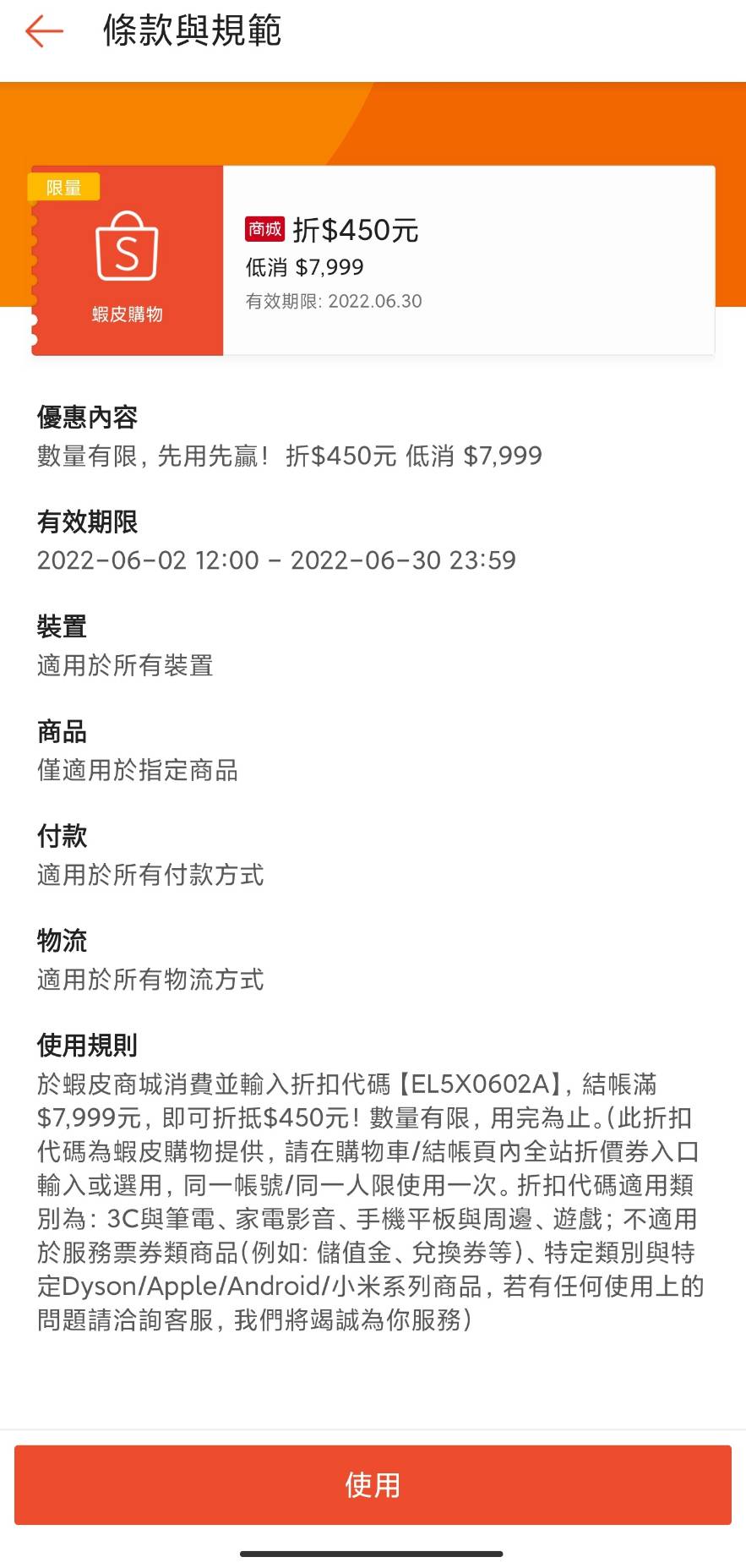Tap the 使用 button to apply voucher
Image resolution: width=746 pixels, height=1568 pixels.
point(373,1484)
